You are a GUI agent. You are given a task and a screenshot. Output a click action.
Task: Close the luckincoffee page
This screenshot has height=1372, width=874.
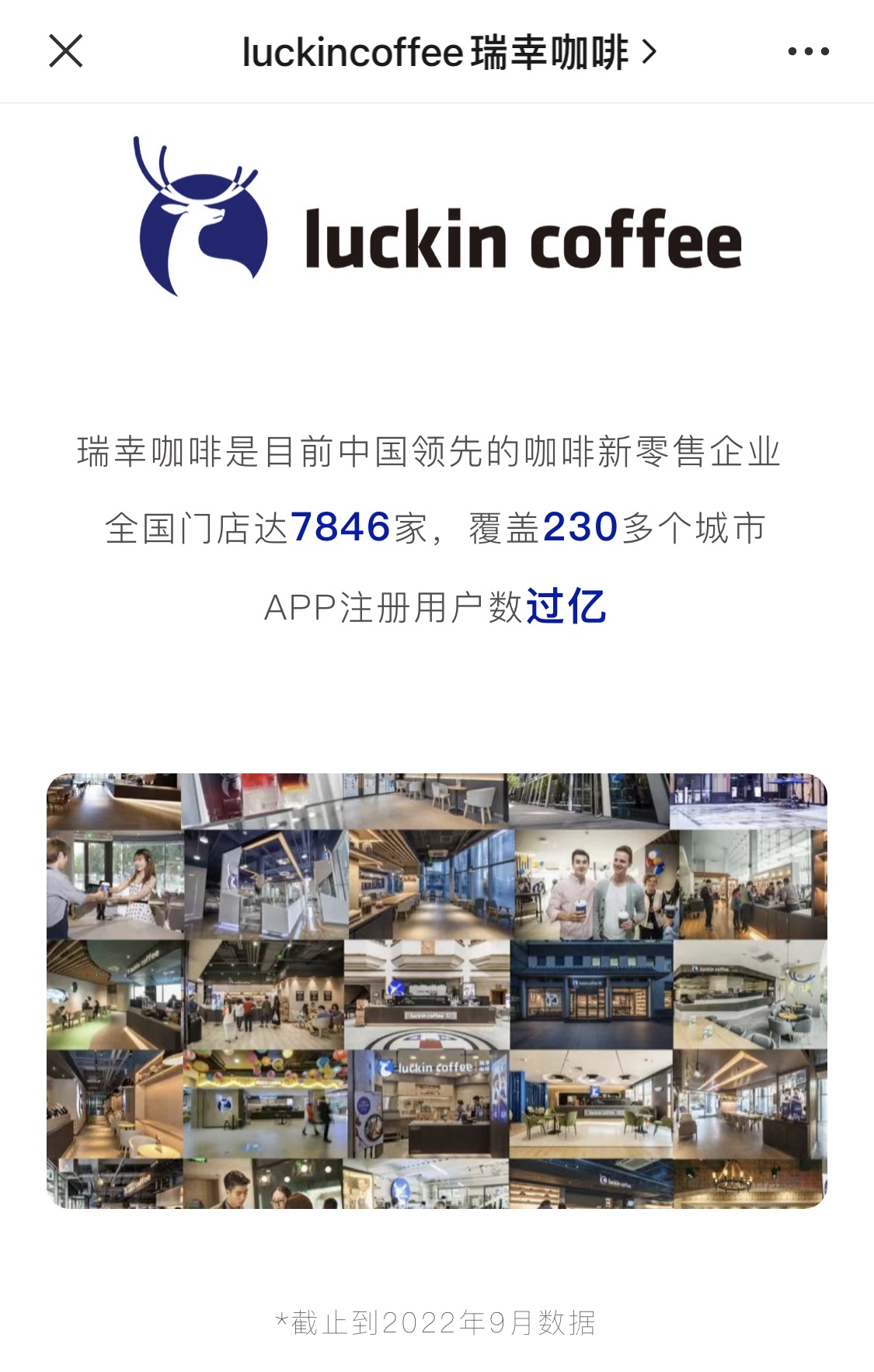tap(66, 51)
